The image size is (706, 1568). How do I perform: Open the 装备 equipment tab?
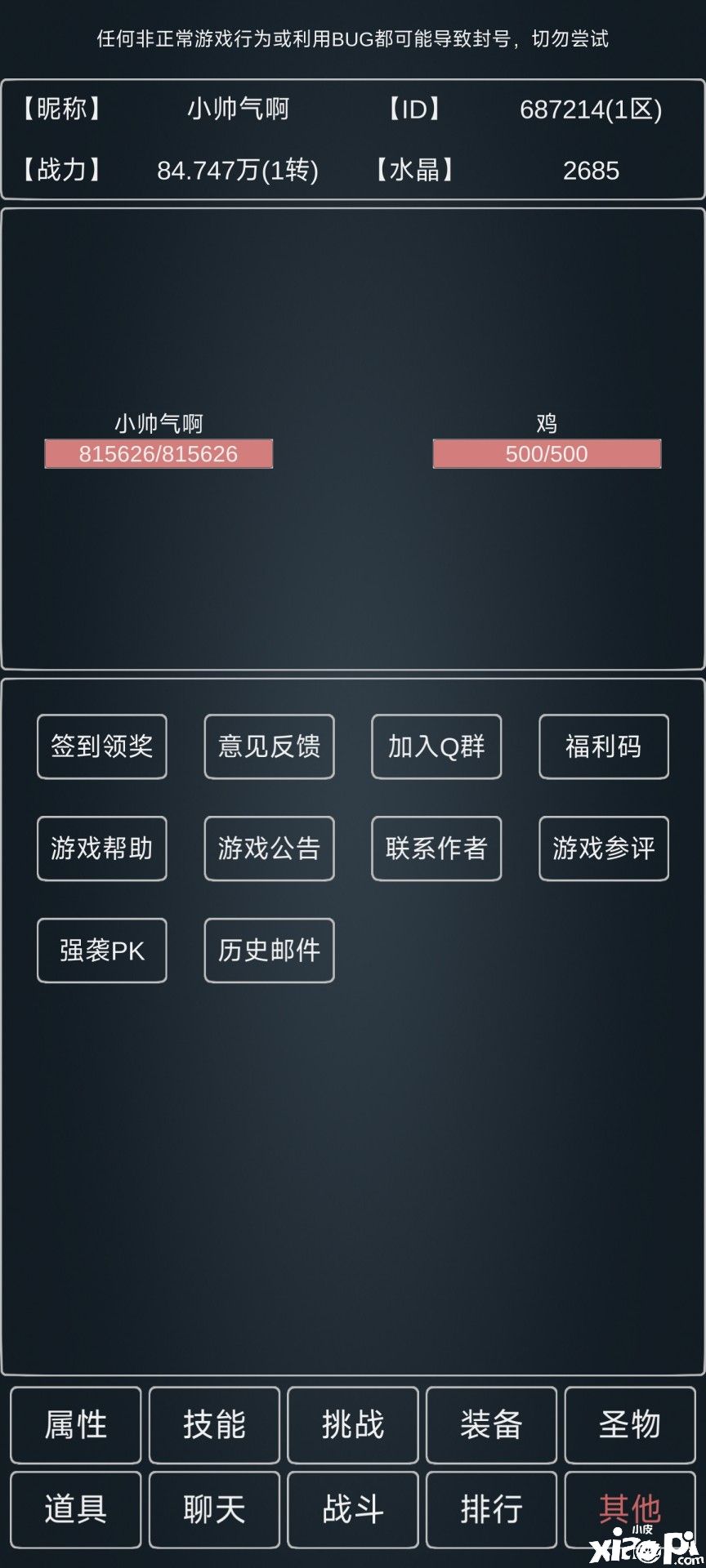(x=491, y=1425)
